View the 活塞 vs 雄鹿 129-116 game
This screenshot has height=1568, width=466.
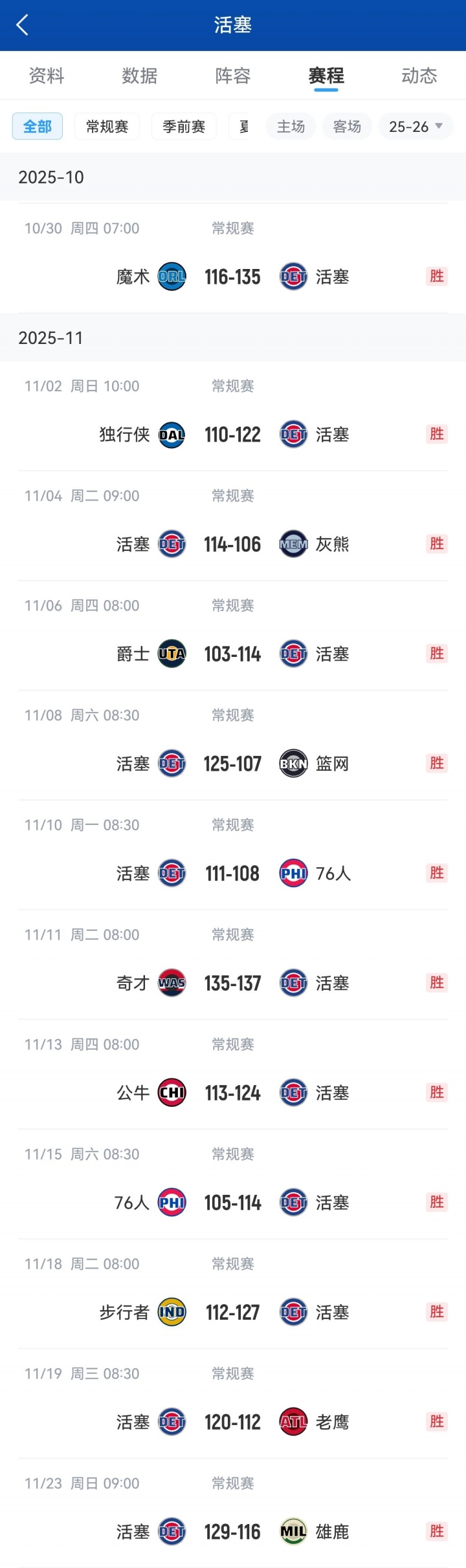click(233, 1532)
